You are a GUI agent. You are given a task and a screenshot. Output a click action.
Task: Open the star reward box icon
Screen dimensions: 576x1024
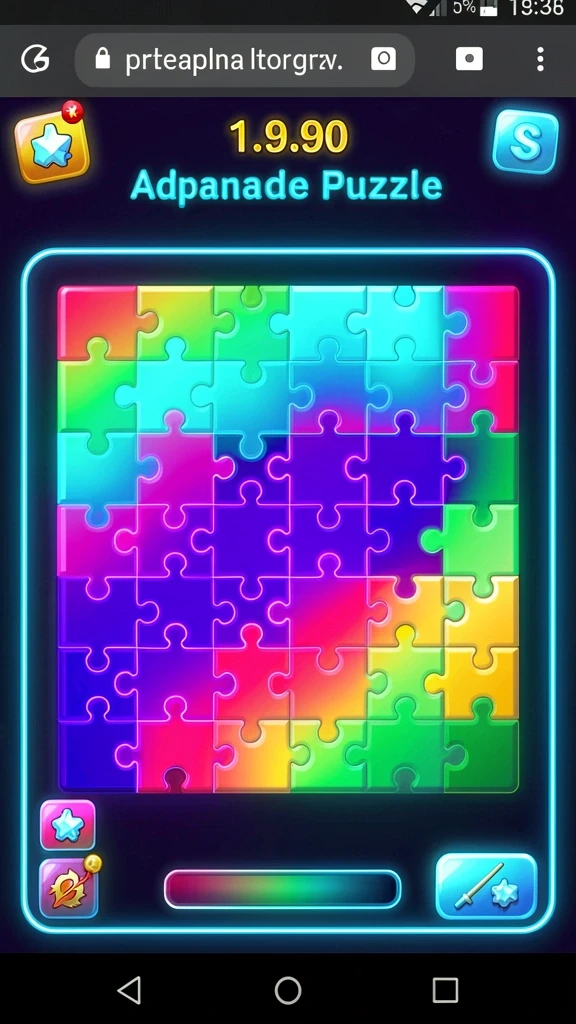click(52, 144)
